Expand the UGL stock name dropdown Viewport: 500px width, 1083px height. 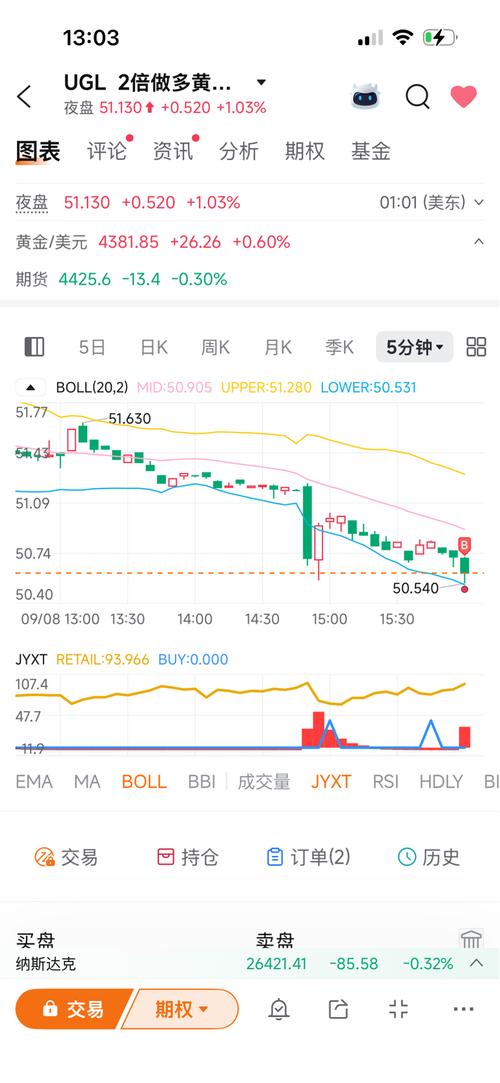(261, 83)
